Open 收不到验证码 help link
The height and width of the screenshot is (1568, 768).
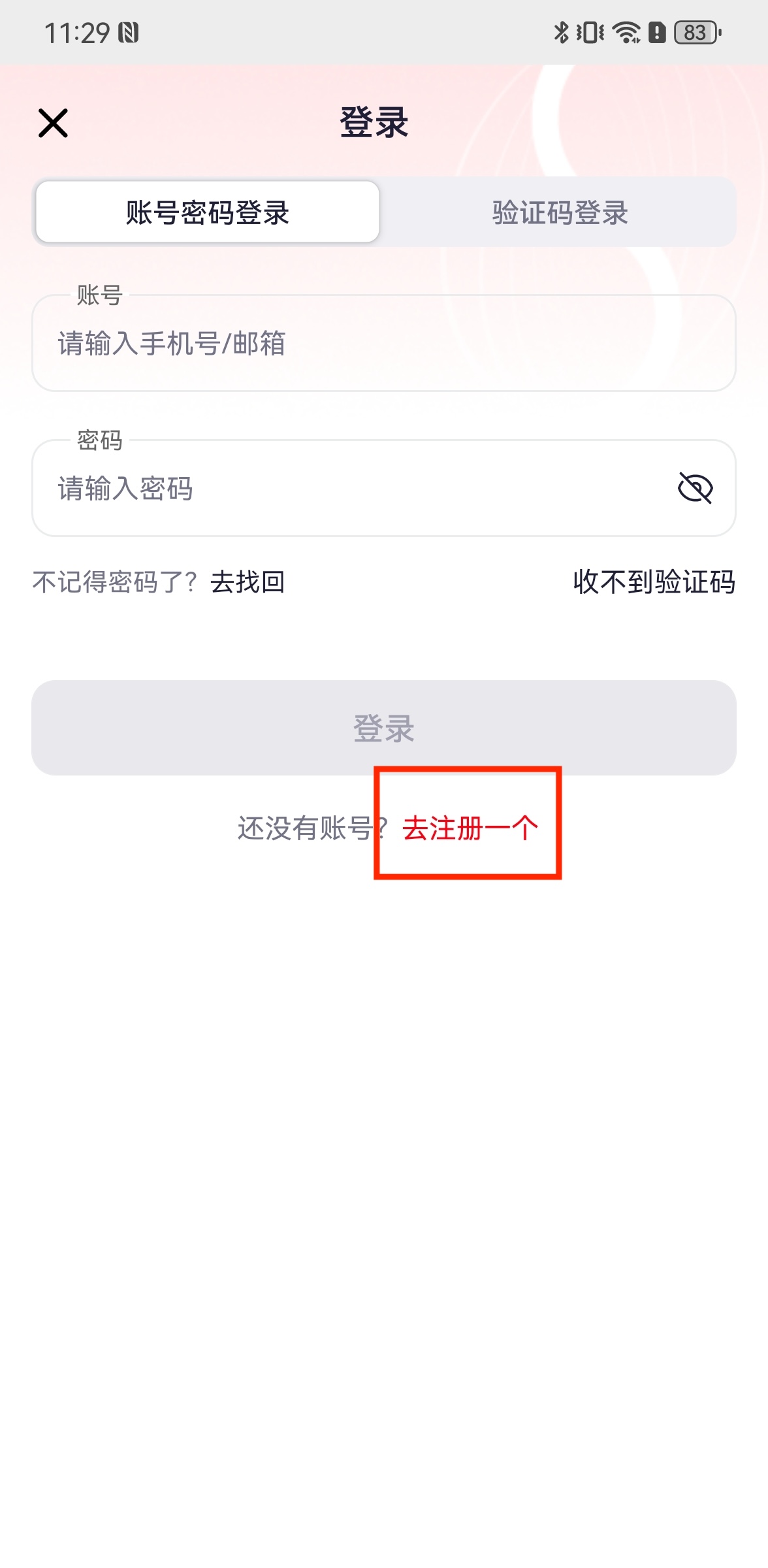[x=654, y=581]
